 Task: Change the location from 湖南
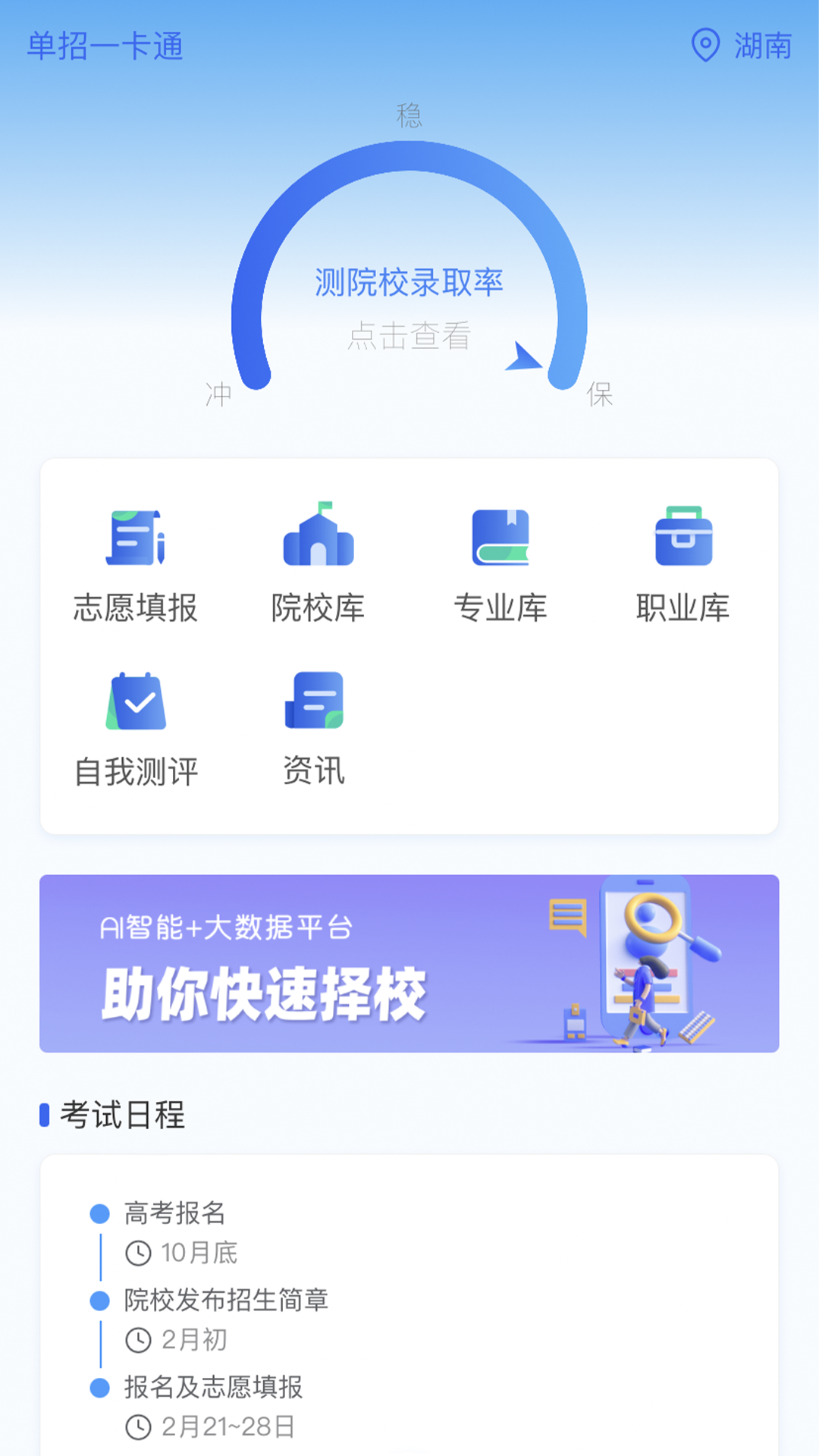[742, 45]
